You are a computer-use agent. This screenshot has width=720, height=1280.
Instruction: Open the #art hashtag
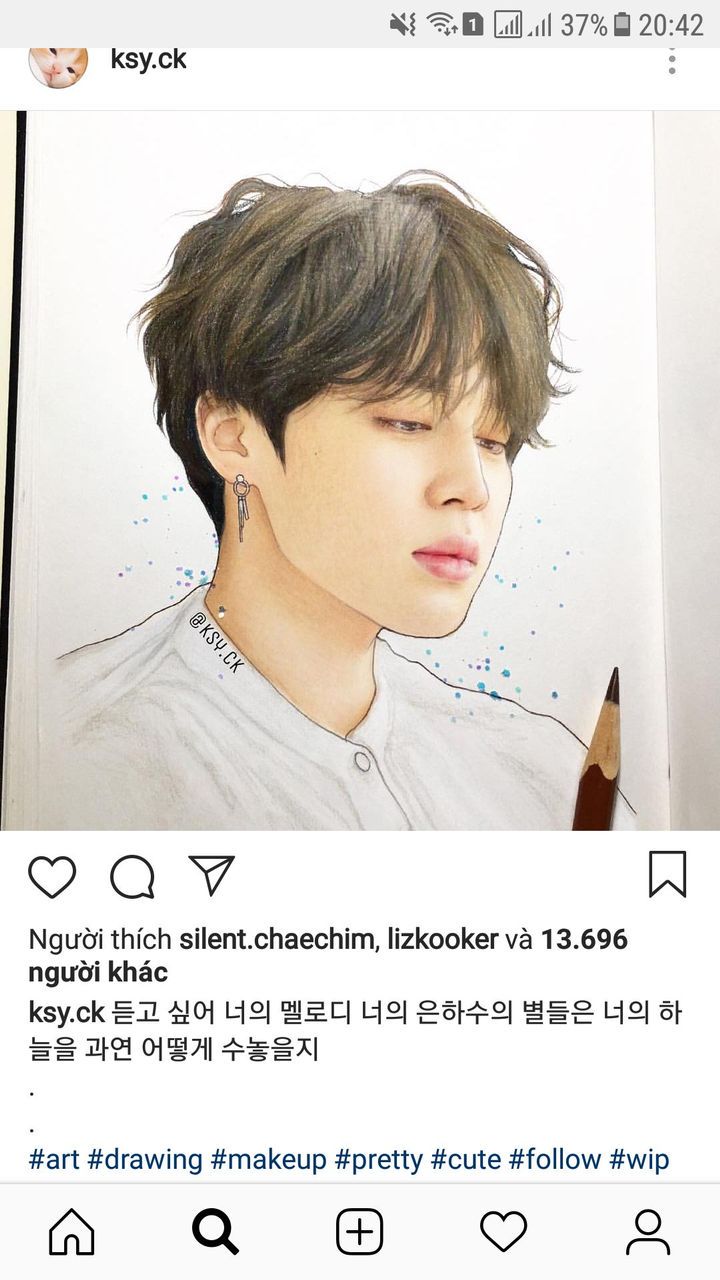tap(54, 1160)
